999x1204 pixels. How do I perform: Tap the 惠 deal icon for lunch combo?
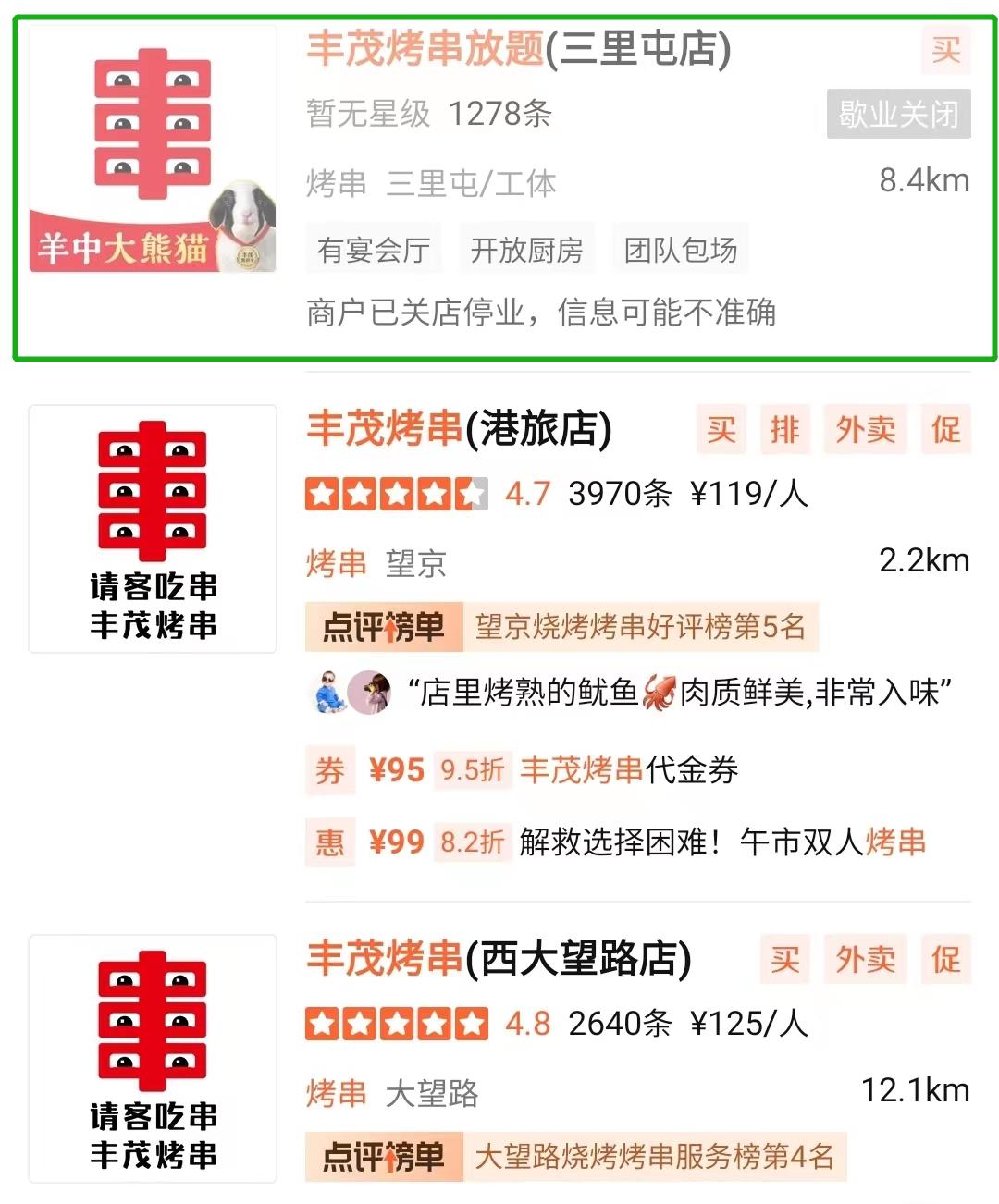point(330,842)
